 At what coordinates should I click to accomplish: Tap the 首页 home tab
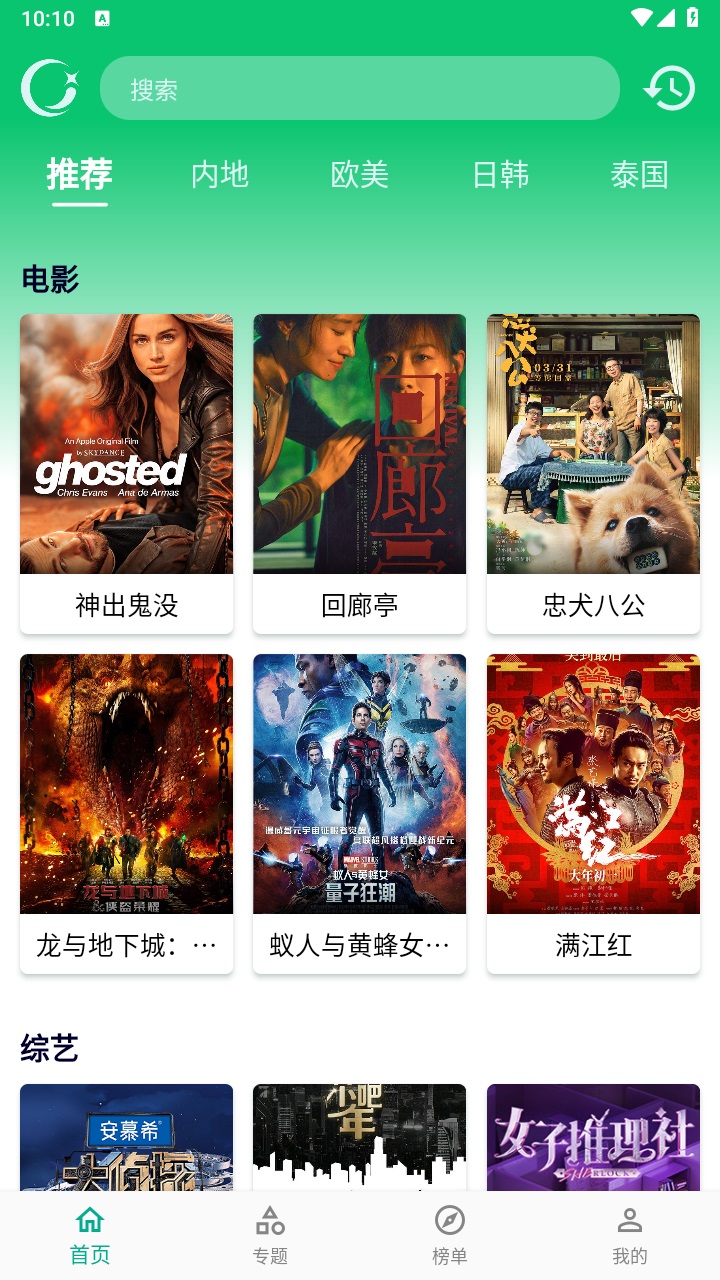[90, 1236]
